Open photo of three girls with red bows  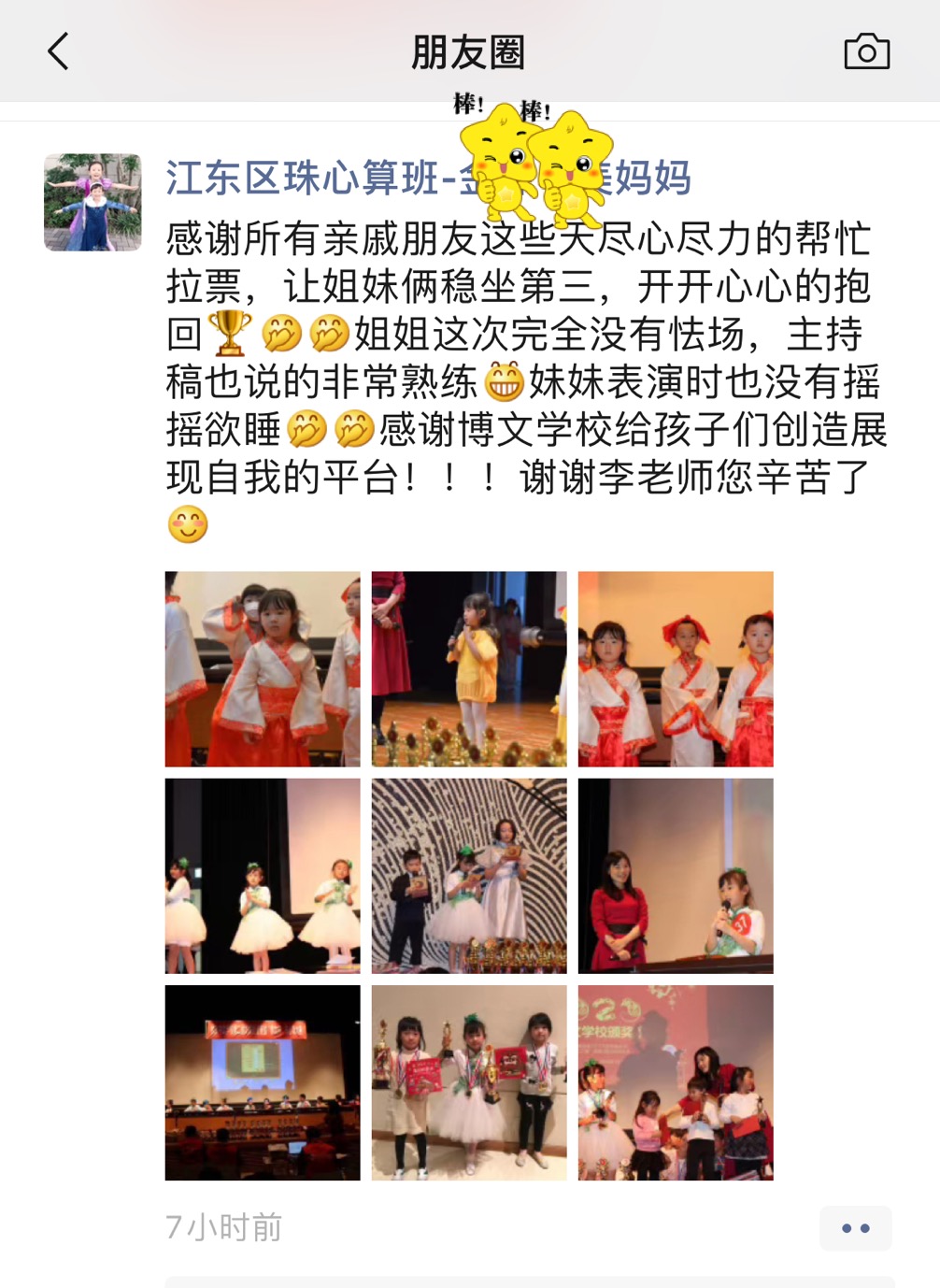(x=676, y=669)
